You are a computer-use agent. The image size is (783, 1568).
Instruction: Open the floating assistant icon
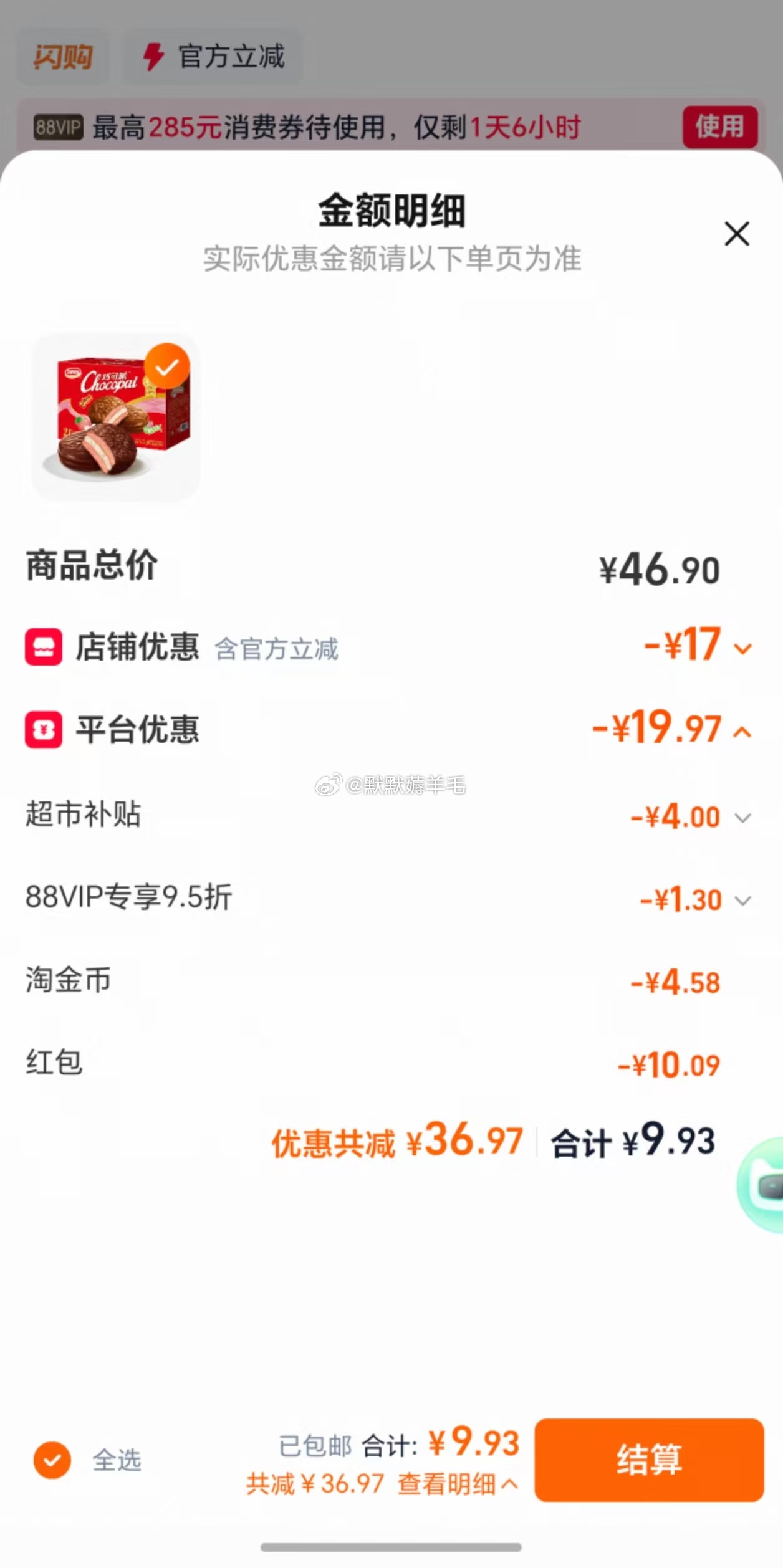(764, 1184)
